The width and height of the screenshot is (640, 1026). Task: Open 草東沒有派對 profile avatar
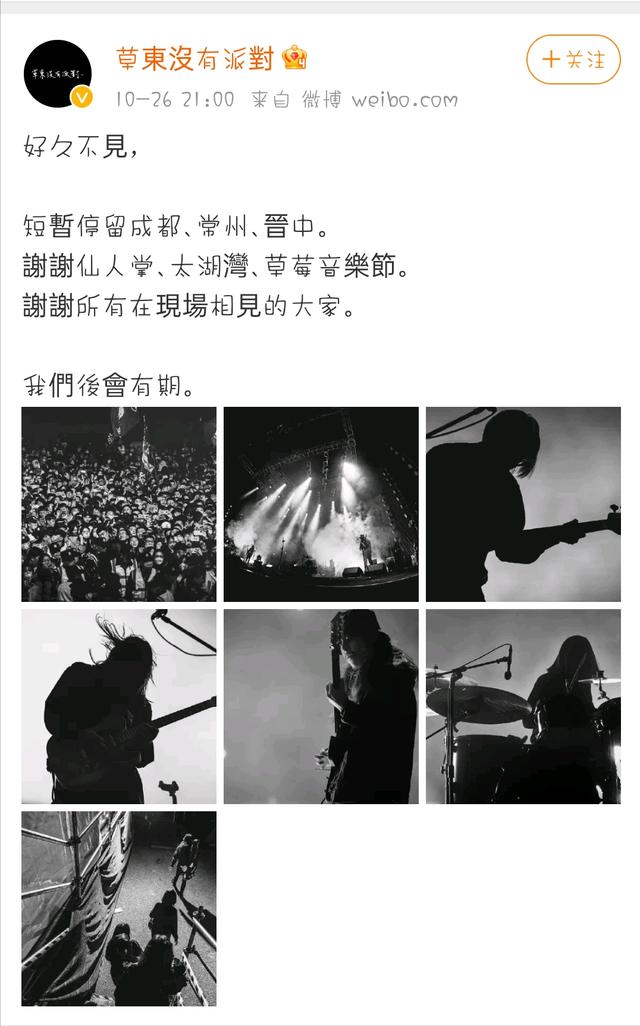58,73
